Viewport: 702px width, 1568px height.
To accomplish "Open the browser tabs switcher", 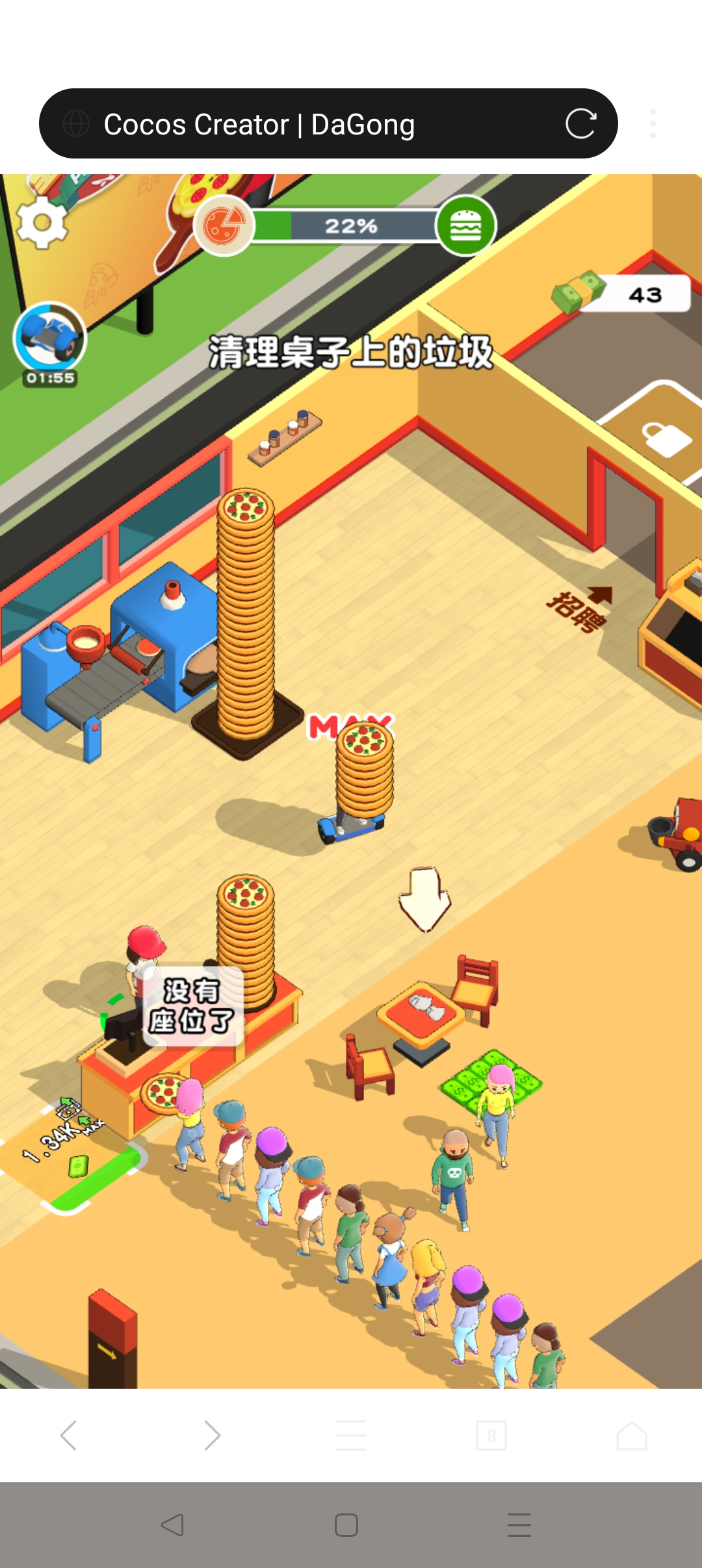I will pyautogui.click(x=491, y=1435).
